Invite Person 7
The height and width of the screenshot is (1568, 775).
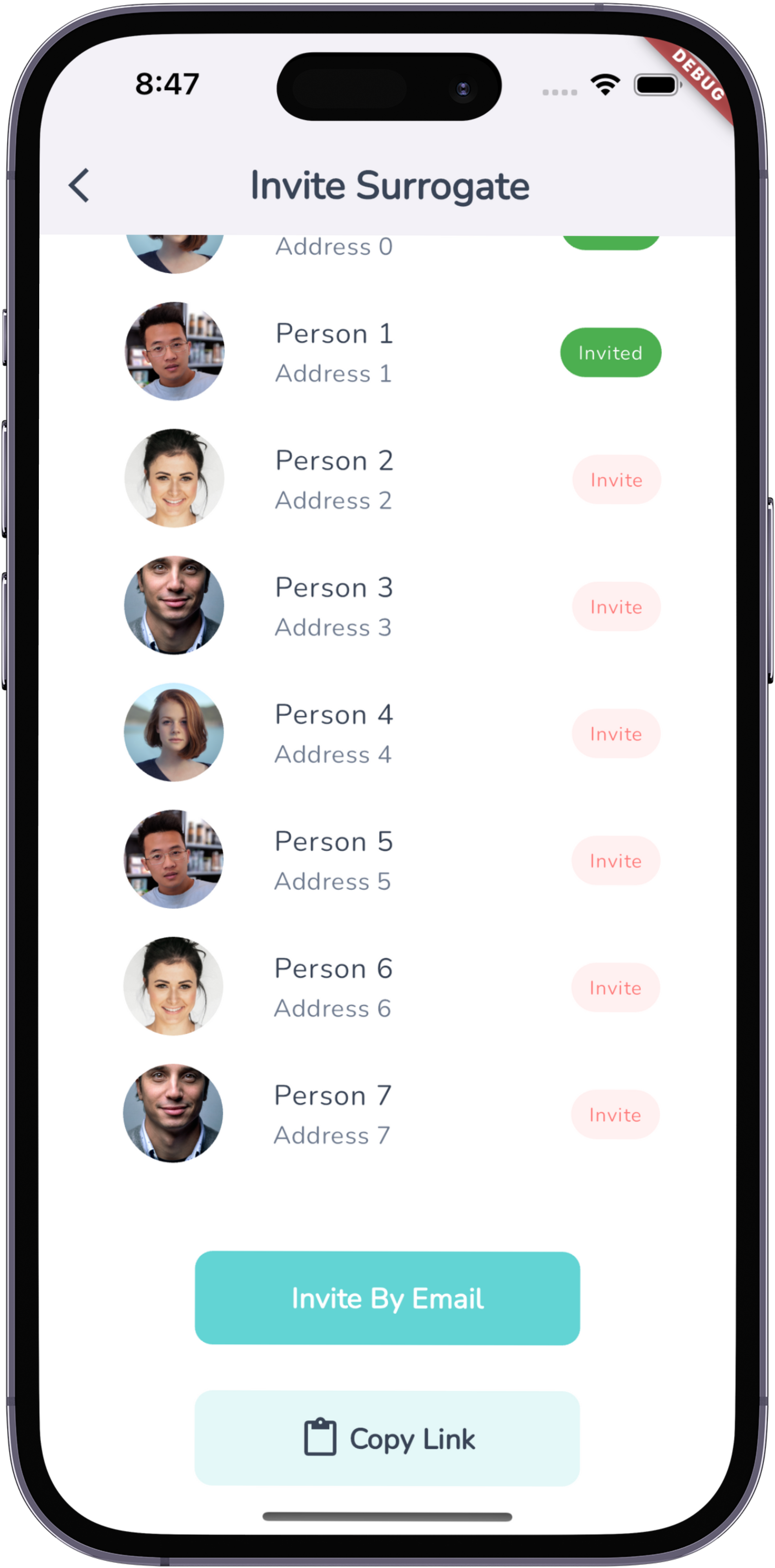pyautogui.click(x=615, y=1114)
